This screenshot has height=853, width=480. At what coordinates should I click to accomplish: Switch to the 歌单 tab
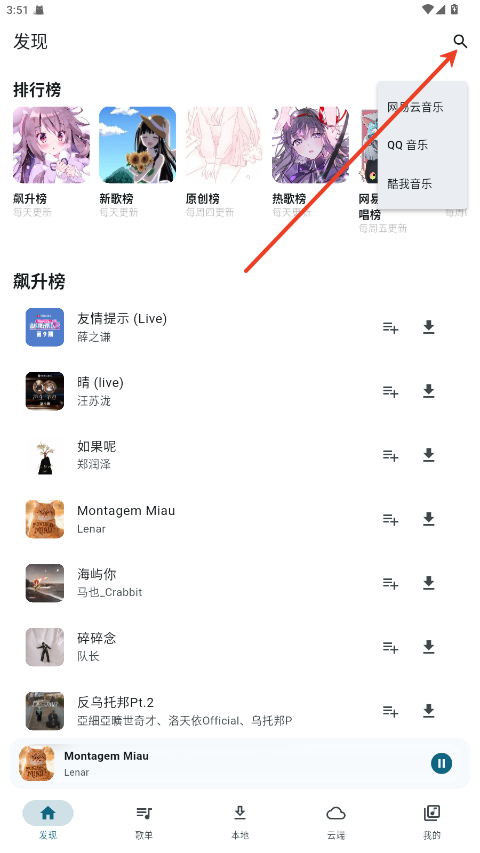pyautogui.click(x=144, y=822)
